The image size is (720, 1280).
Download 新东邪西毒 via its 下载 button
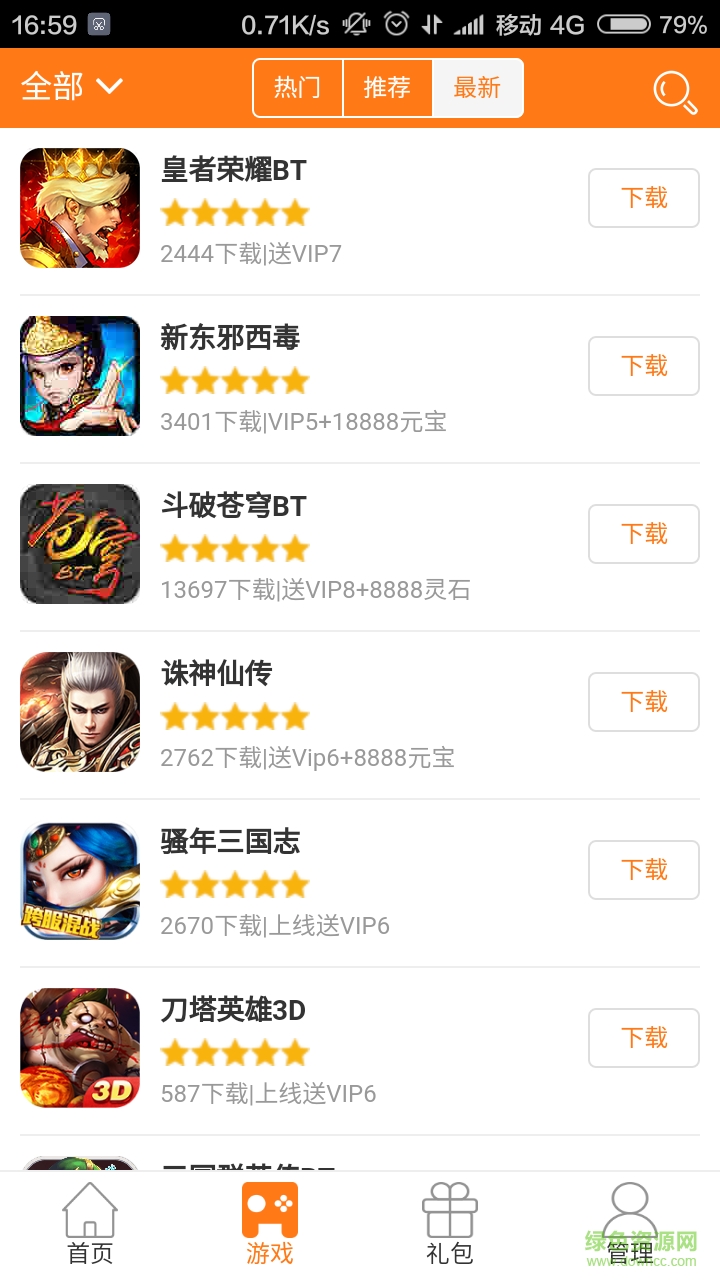(643, 366)
